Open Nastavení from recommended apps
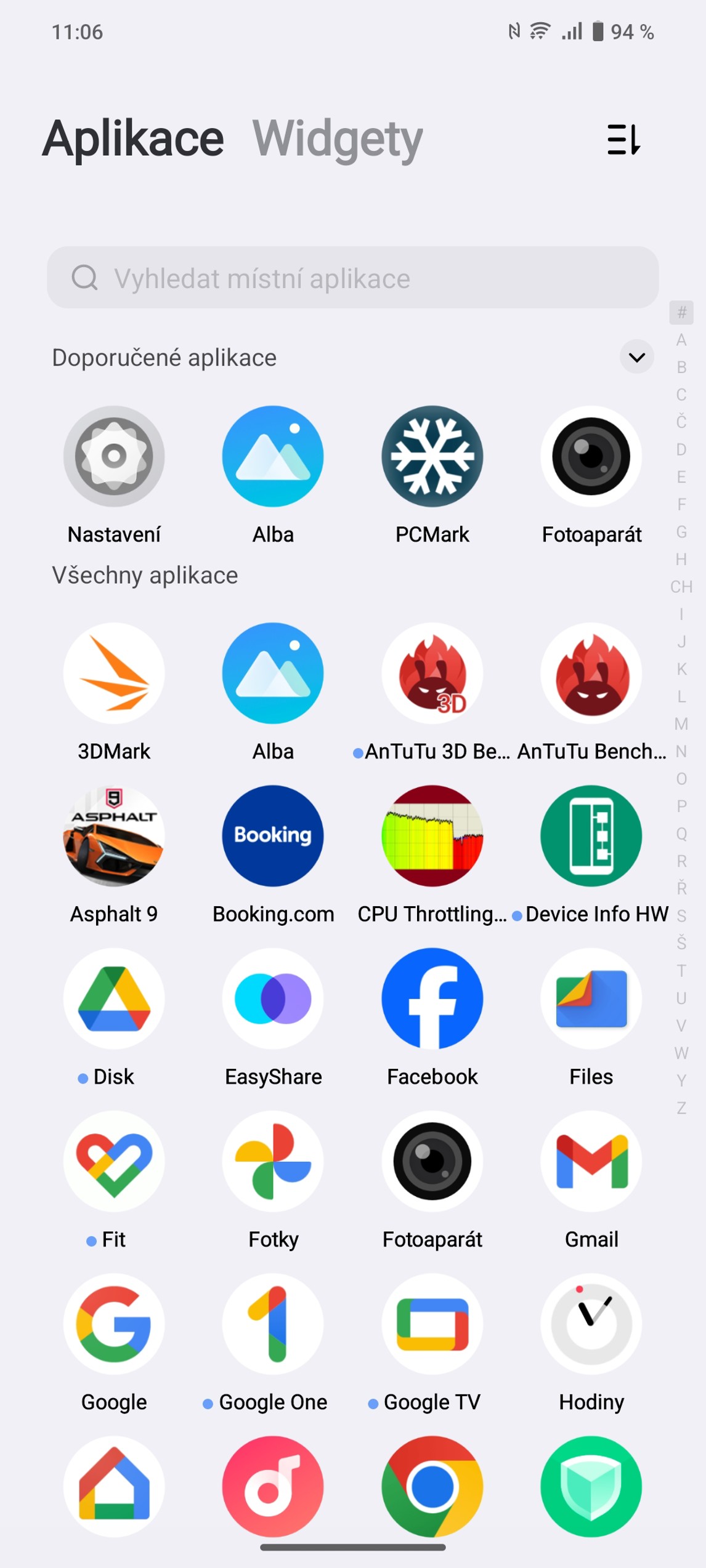706x1568 pixels. (114, 456)
